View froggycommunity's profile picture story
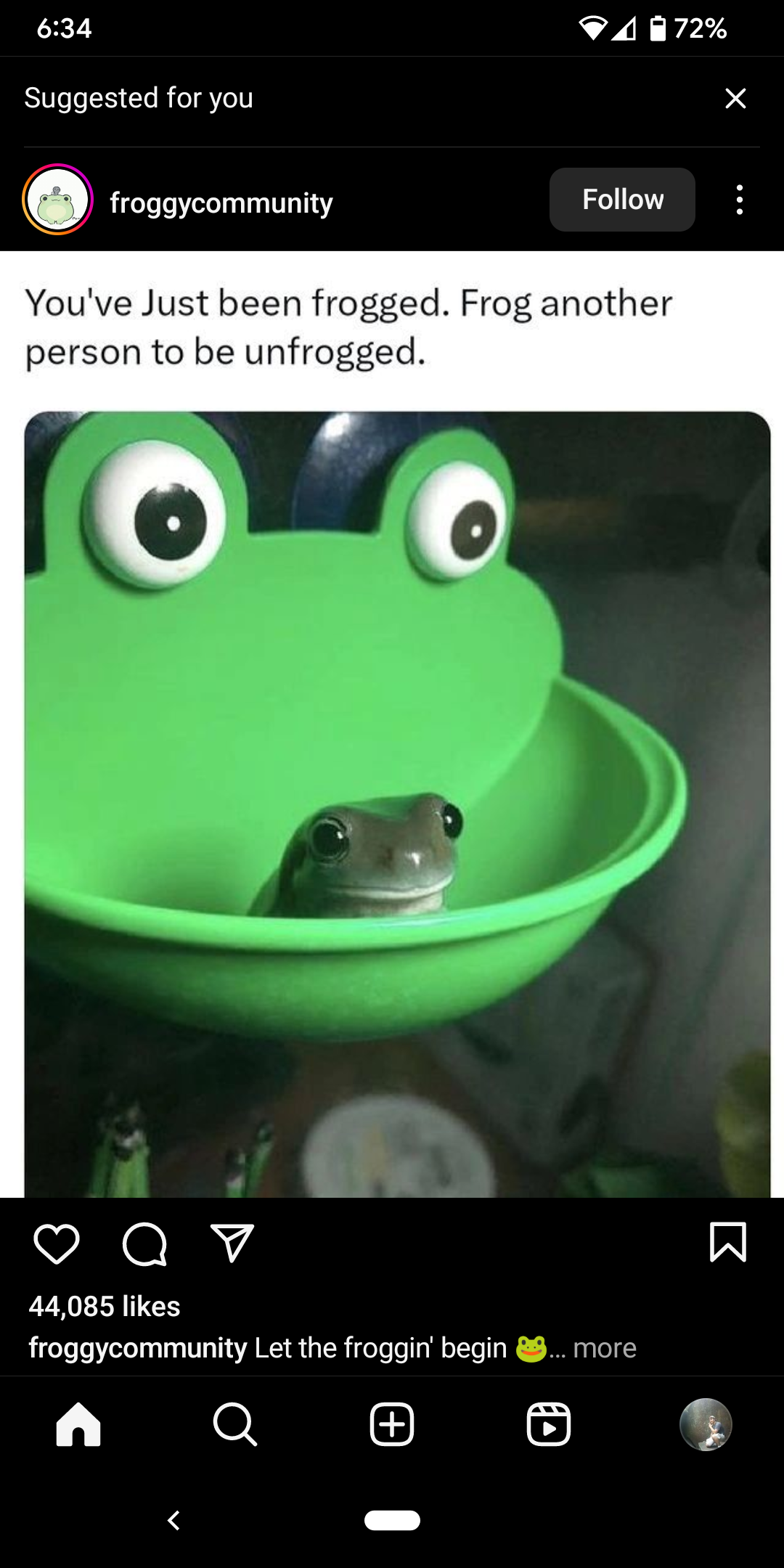 click(x=58, y=200)
